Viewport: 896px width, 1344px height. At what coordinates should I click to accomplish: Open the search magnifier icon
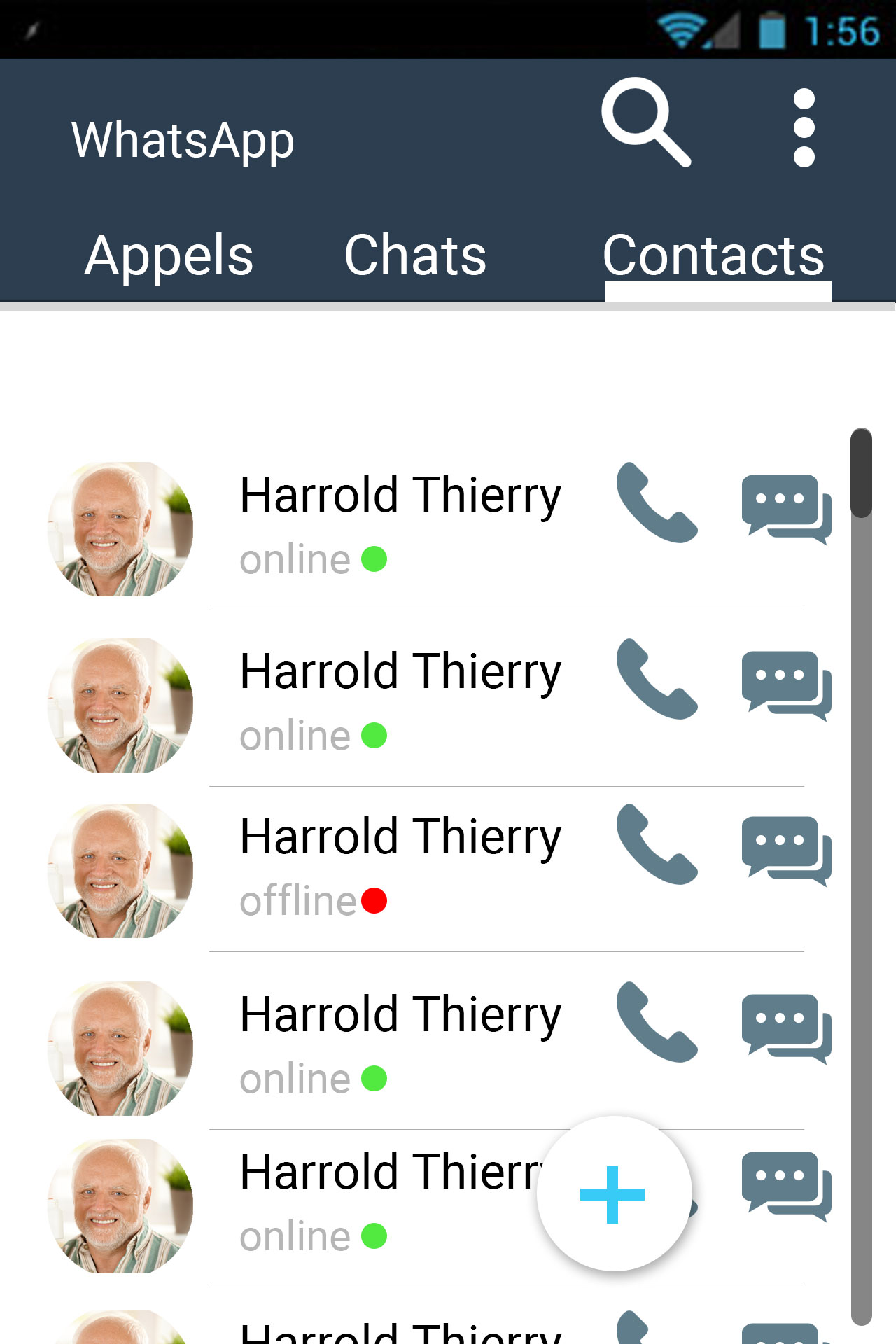(645, 123)
